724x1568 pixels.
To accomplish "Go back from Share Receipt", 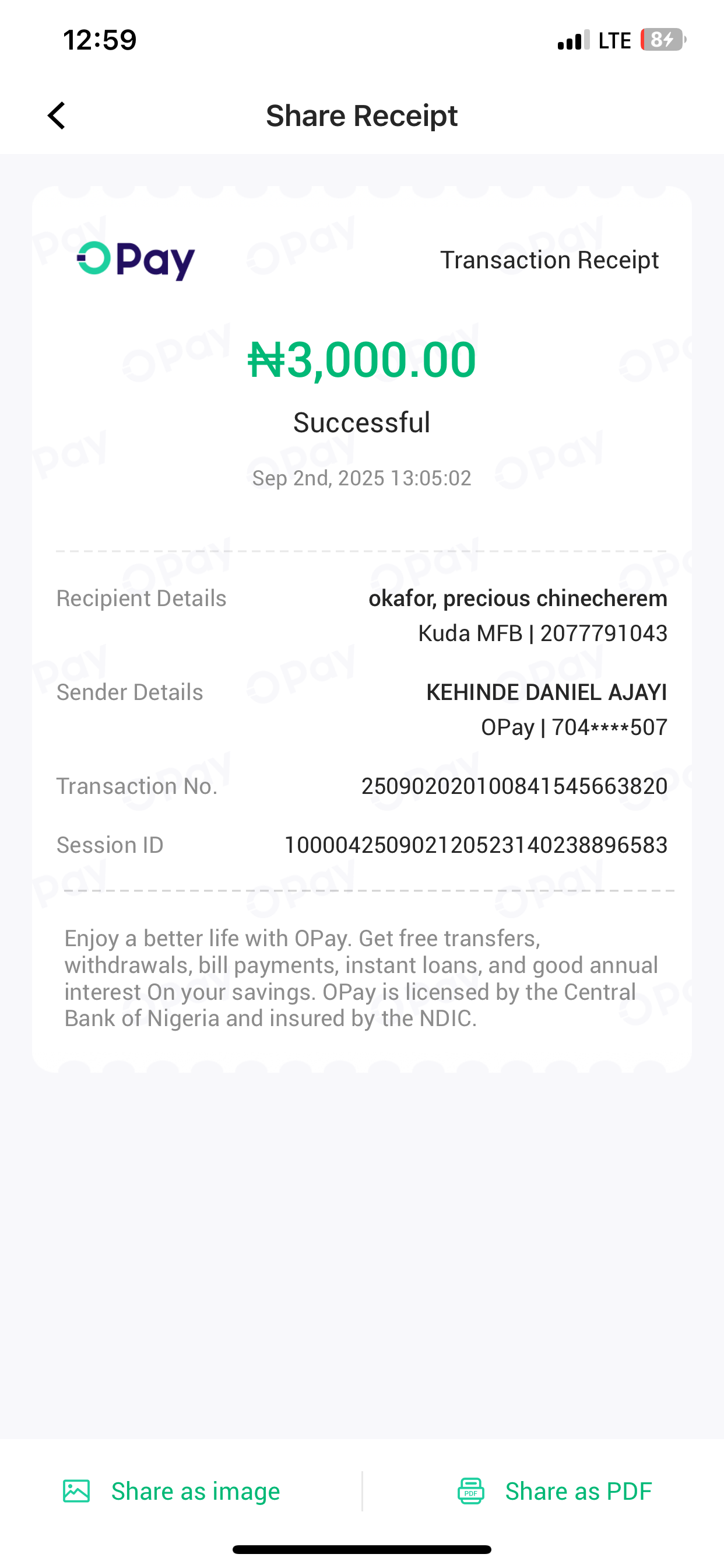I will pos(56,116).
